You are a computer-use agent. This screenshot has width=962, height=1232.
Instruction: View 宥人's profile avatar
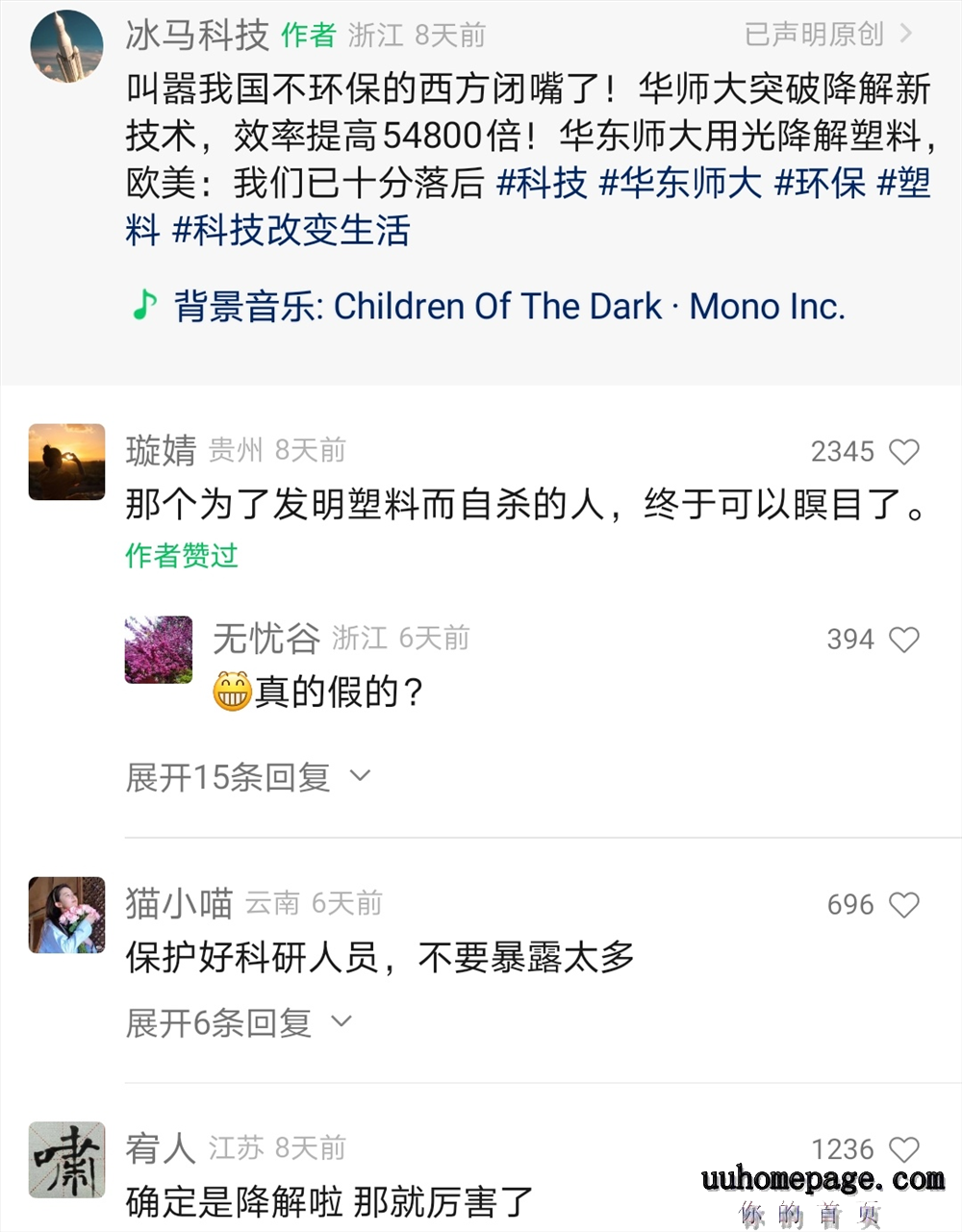[66, 1160]
